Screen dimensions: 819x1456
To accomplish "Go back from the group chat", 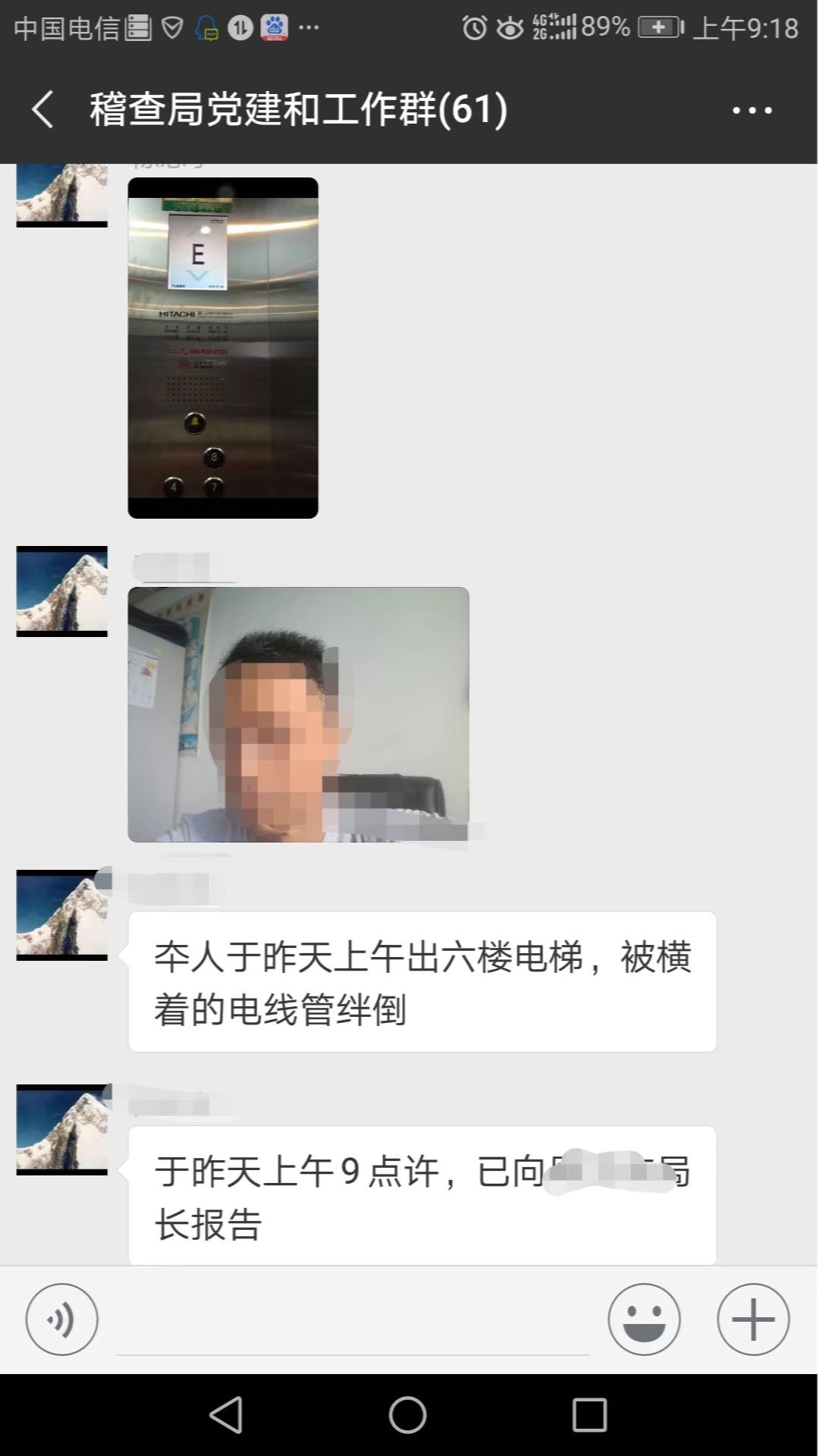I will tap(43, 109).
